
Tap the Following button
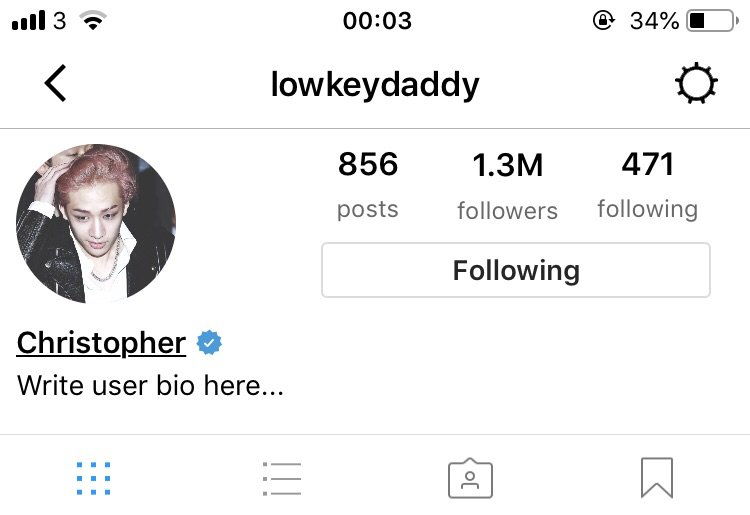tap(515, 270)
